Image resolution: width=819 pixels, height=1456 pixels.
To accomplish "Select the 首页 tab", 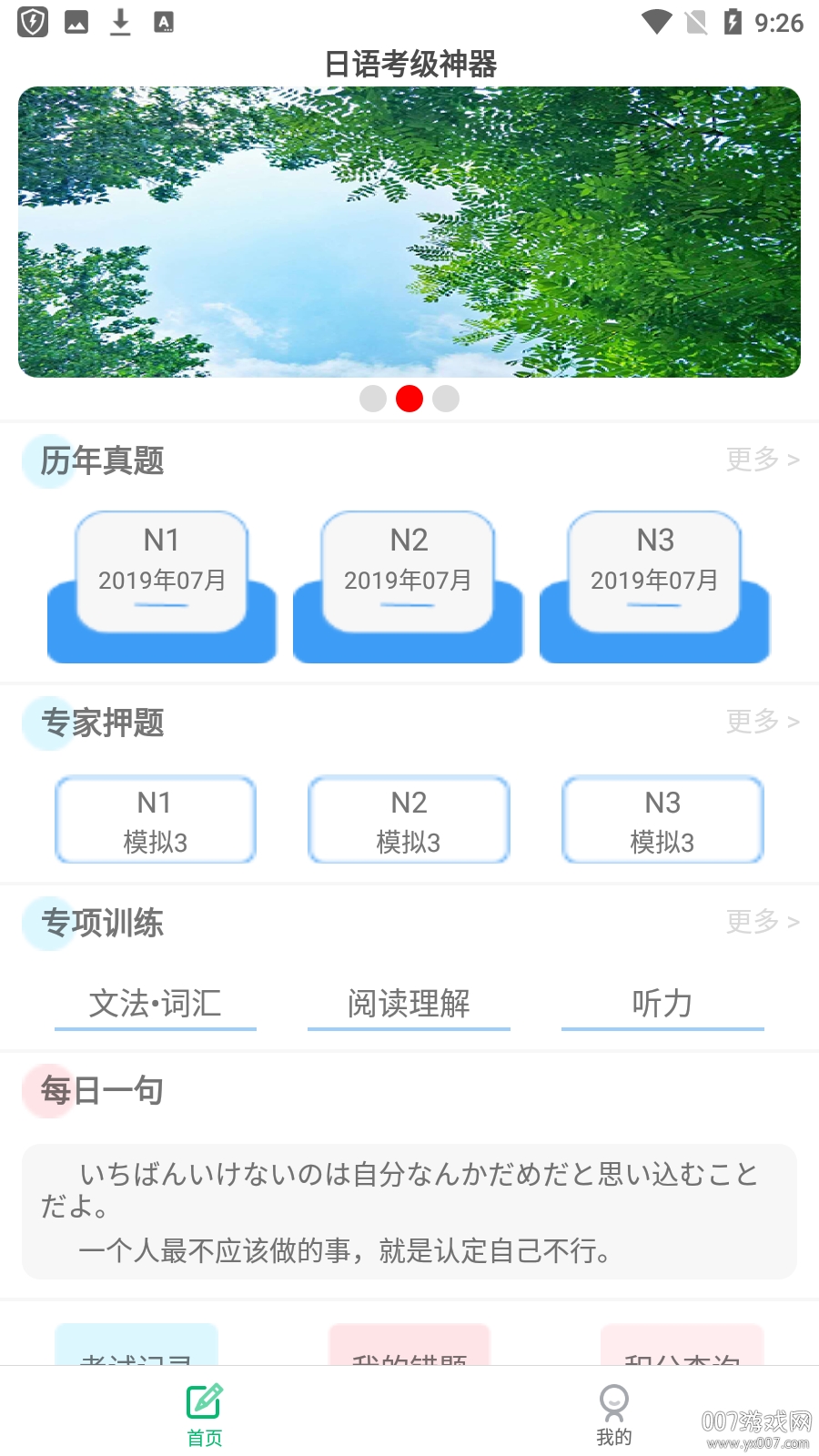I will pyautogui.click(x=205, y=1415).
